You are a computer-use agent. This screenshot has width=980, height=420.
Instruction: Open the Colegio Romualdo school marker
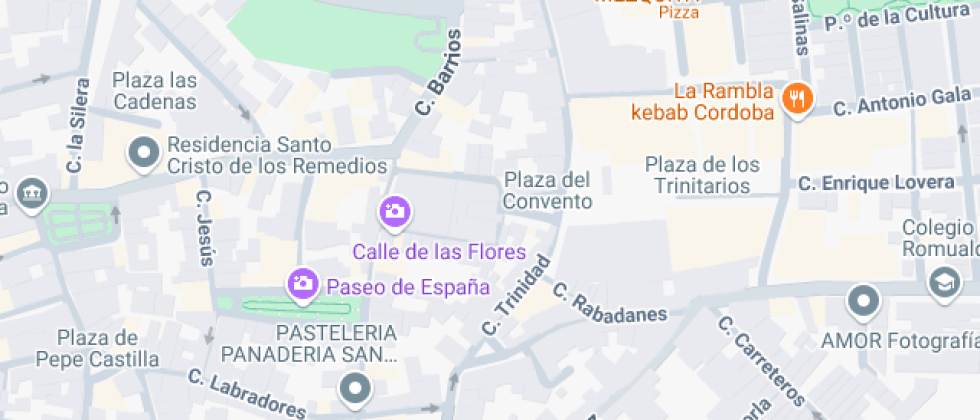point(942,281)
